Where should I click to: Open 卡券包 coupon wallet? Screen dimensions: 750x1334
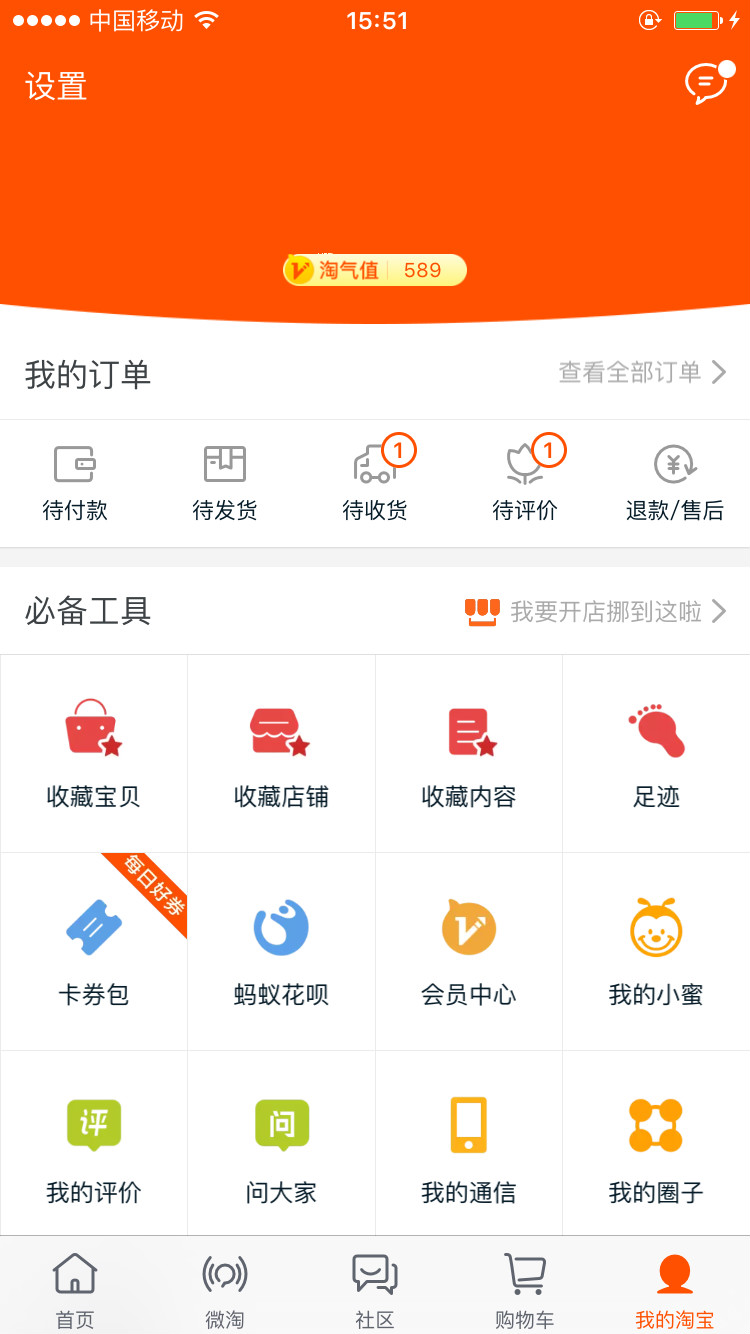click(x=94, y=952)
